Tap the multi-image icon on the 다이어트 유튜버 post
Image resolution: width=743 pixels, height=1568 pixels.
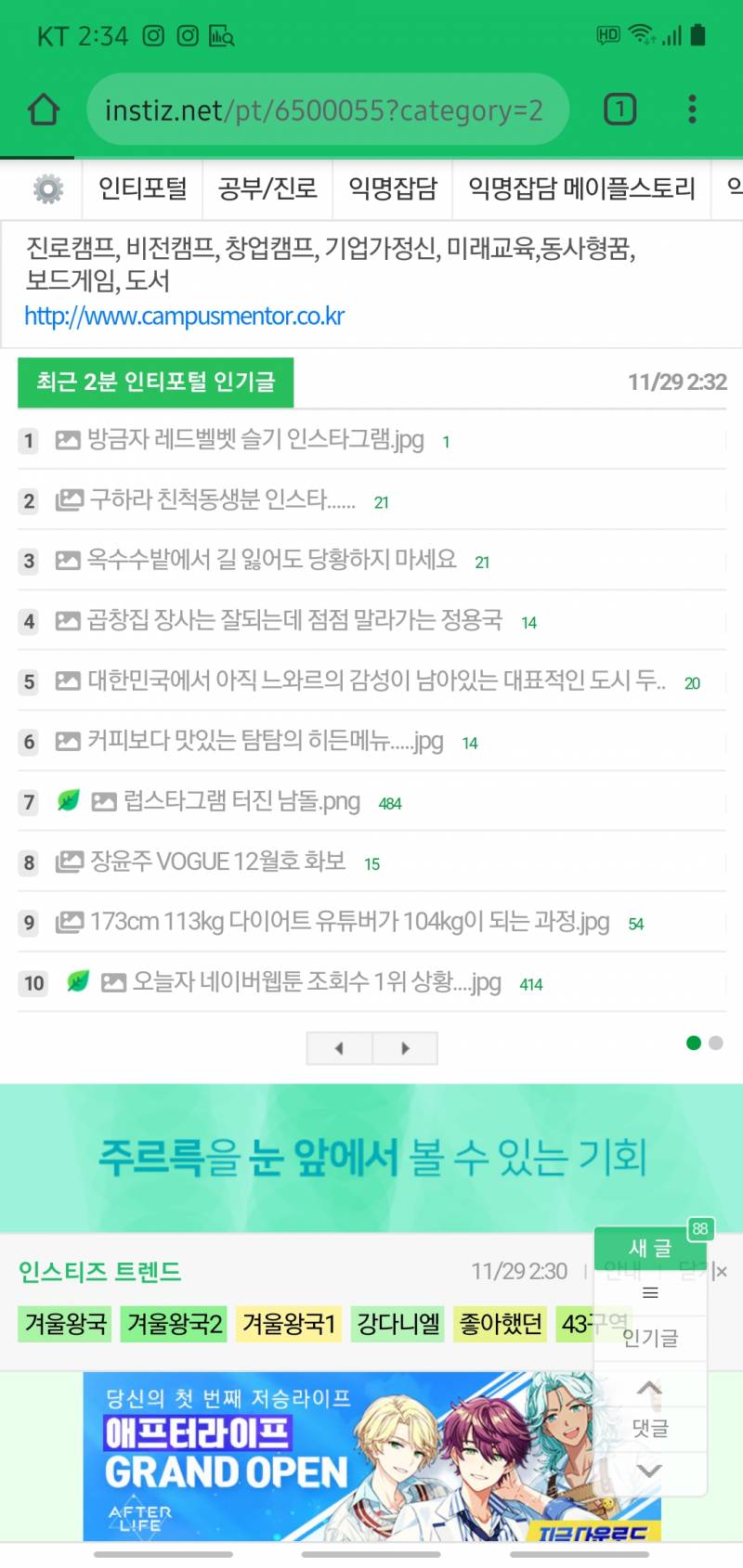pyautogui.click(x=69, y=921)
